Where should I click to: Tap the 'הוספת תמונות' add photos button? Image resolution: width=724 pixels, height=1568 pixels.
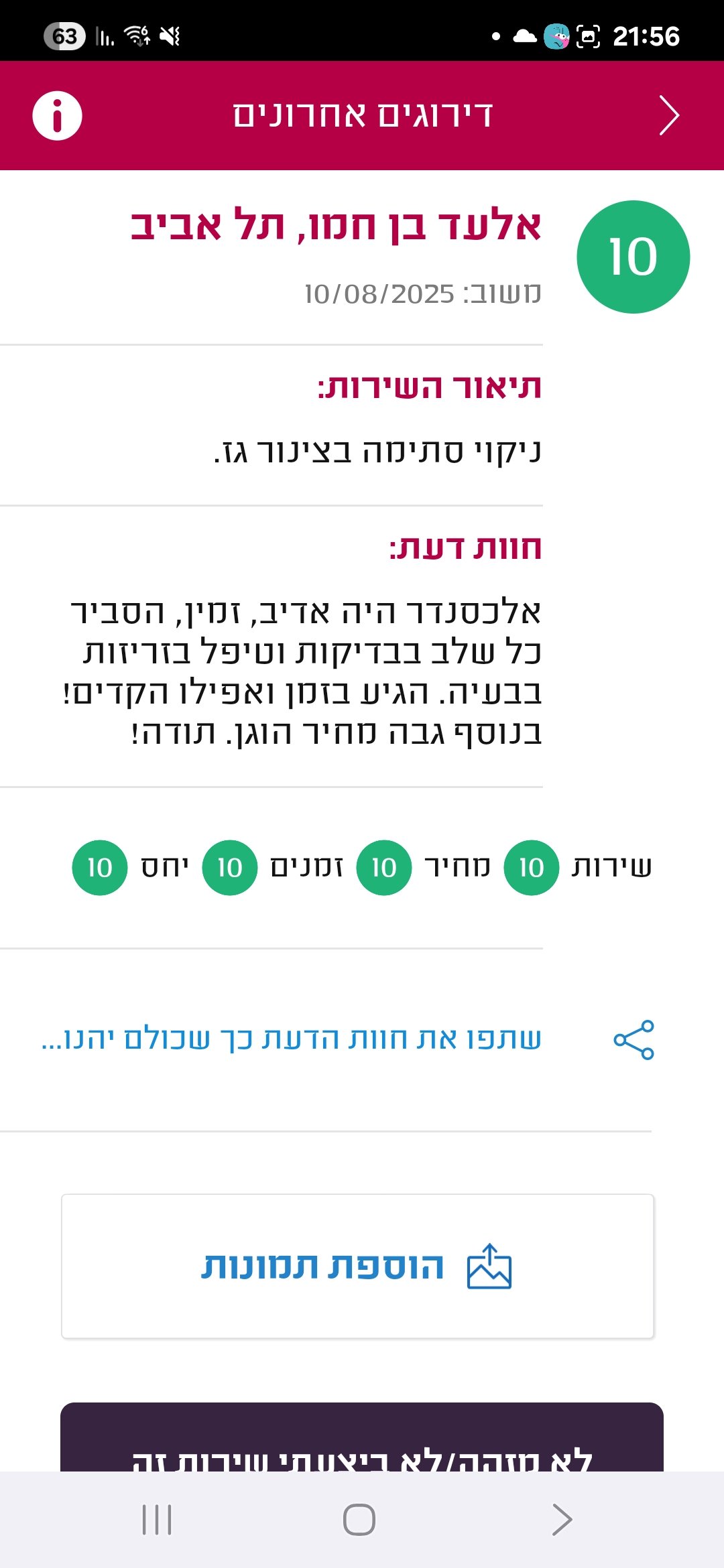[357, 1266]
